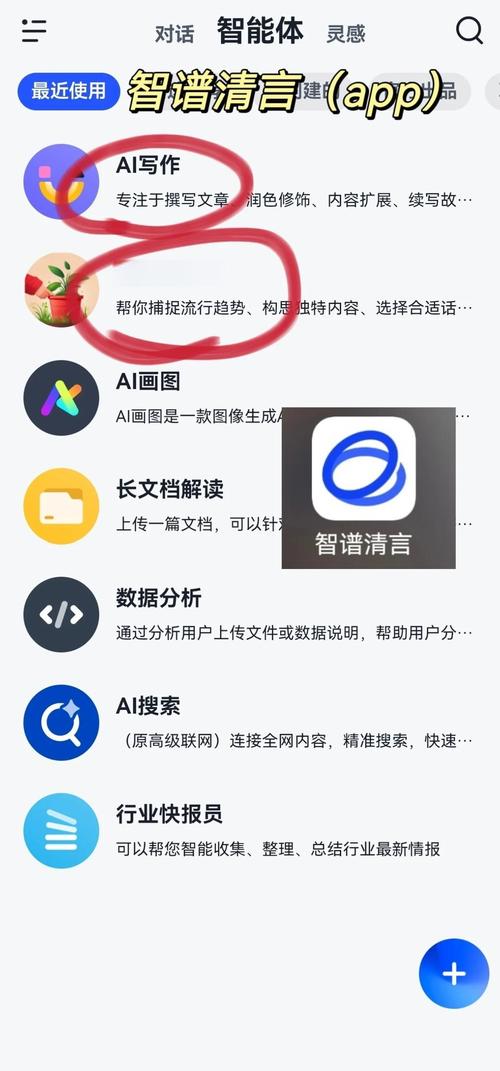Open the AI写作 agent
Viewport: 500px width, 1071px height.
(250, 182)
